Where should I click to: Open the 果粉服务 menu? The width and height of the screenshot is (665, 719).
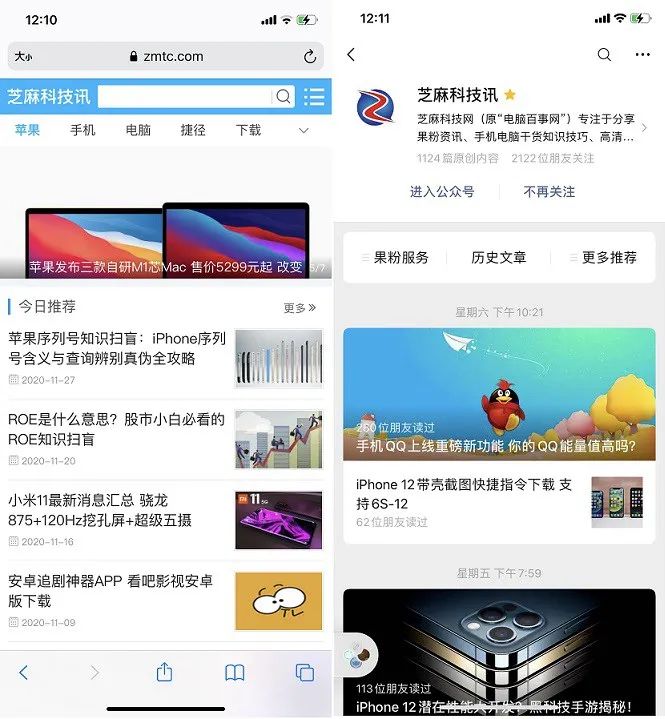400,257
